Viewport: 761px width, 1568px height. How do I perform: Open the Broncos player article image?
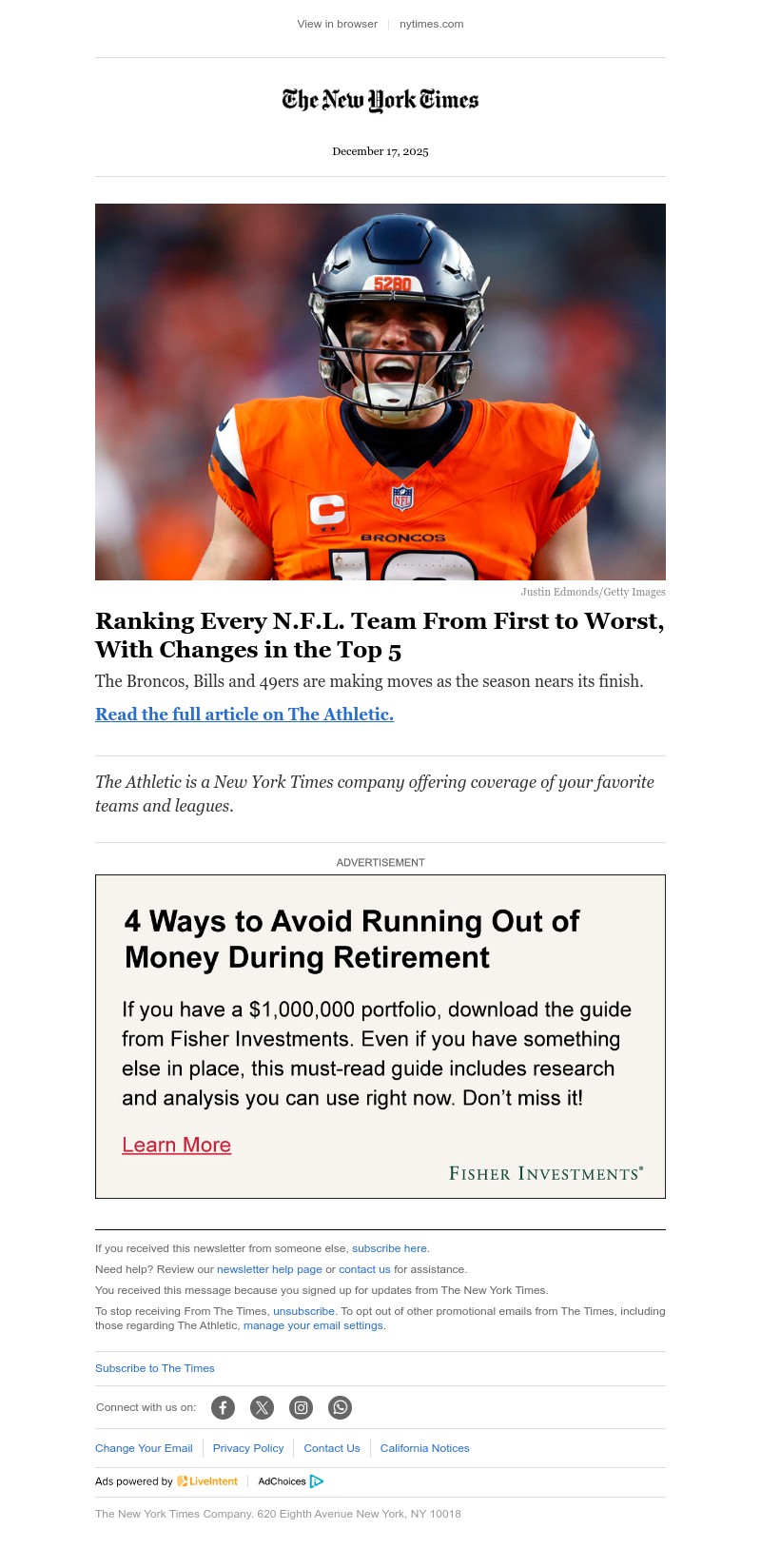380,391
